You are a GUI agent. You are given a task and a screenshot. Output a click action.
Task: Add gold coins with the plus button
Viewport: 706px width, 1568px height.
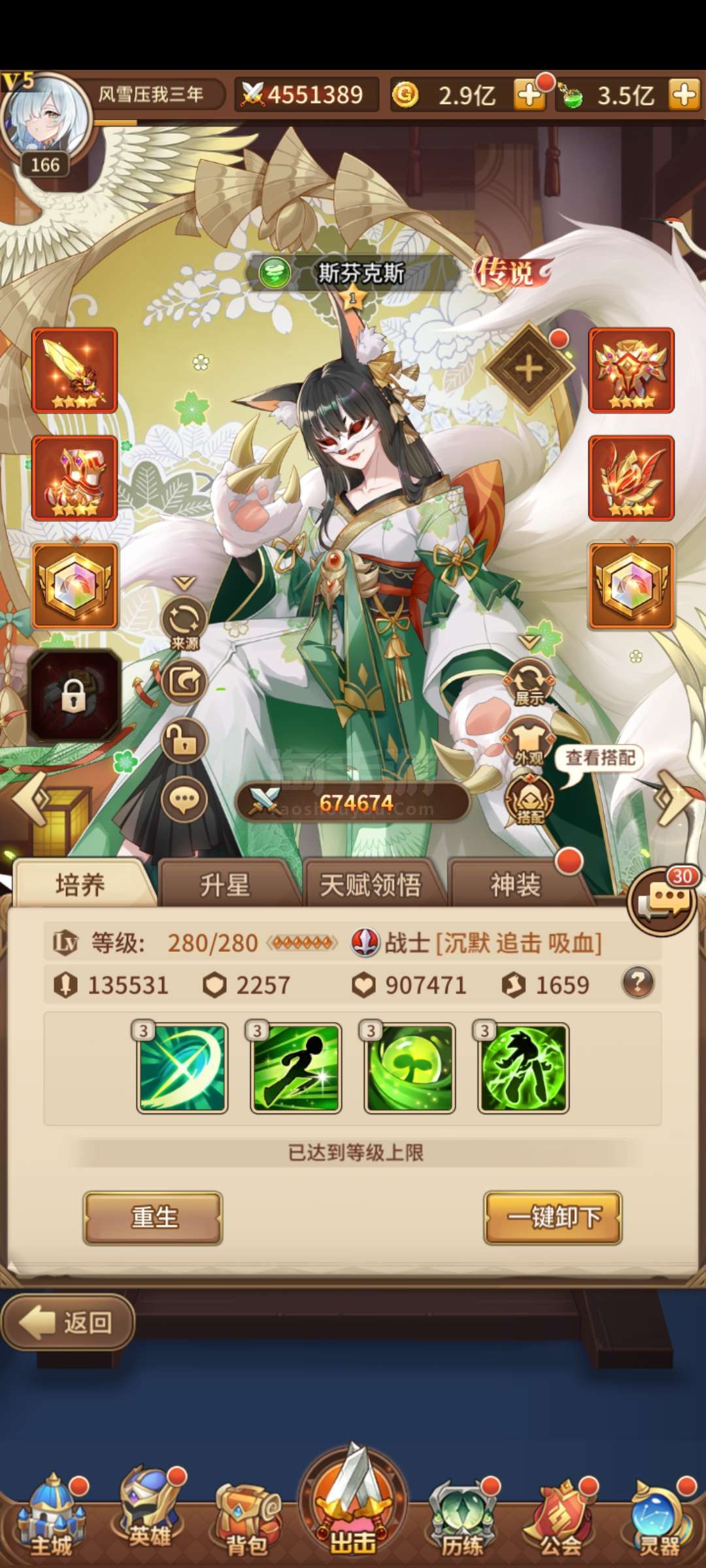(x=529, y=95)
